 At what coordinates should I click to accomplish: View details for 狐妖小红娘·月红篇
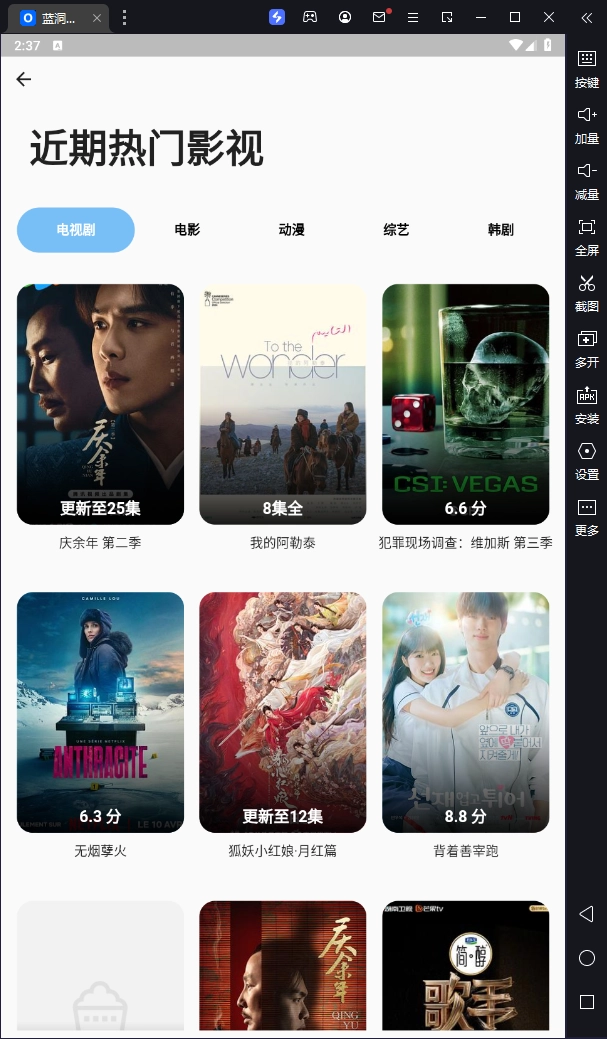click(x=282, y=712)
